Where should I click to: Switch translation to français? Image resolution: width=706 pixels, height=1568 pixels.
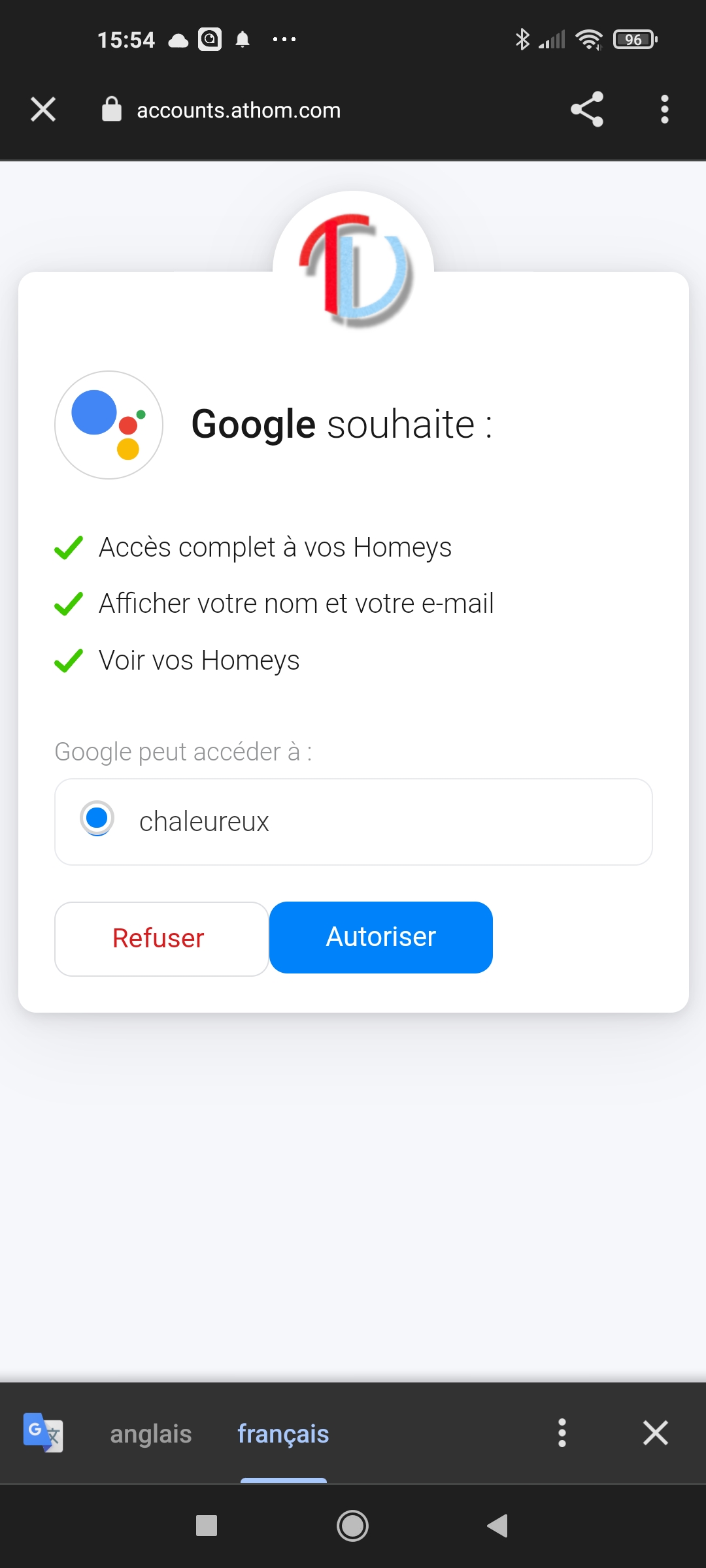283,1433
